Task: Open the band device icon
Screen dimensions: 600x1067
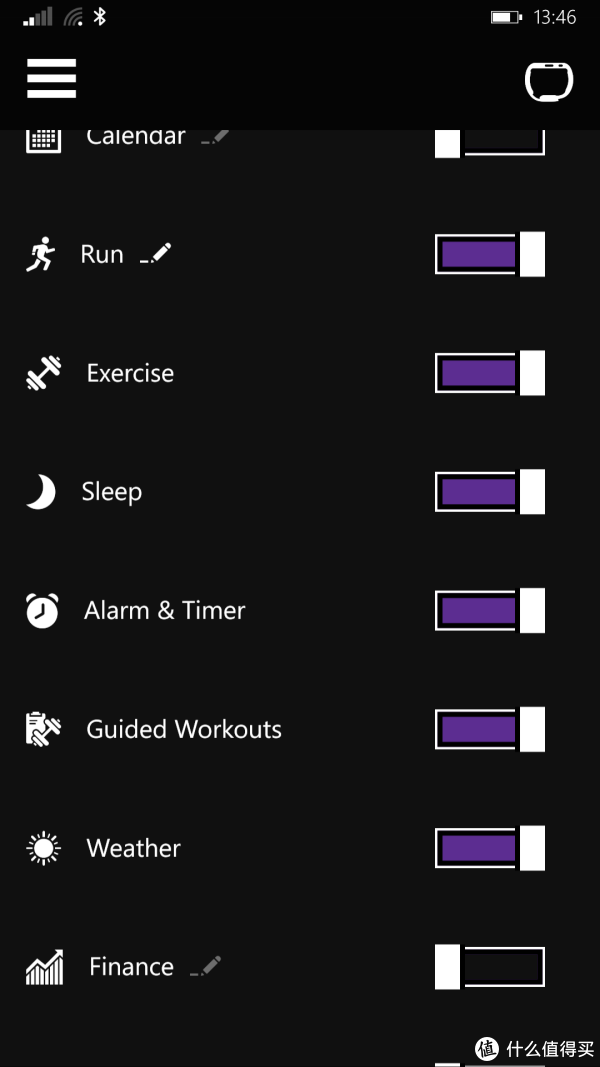Action: (x=549, y=82)
